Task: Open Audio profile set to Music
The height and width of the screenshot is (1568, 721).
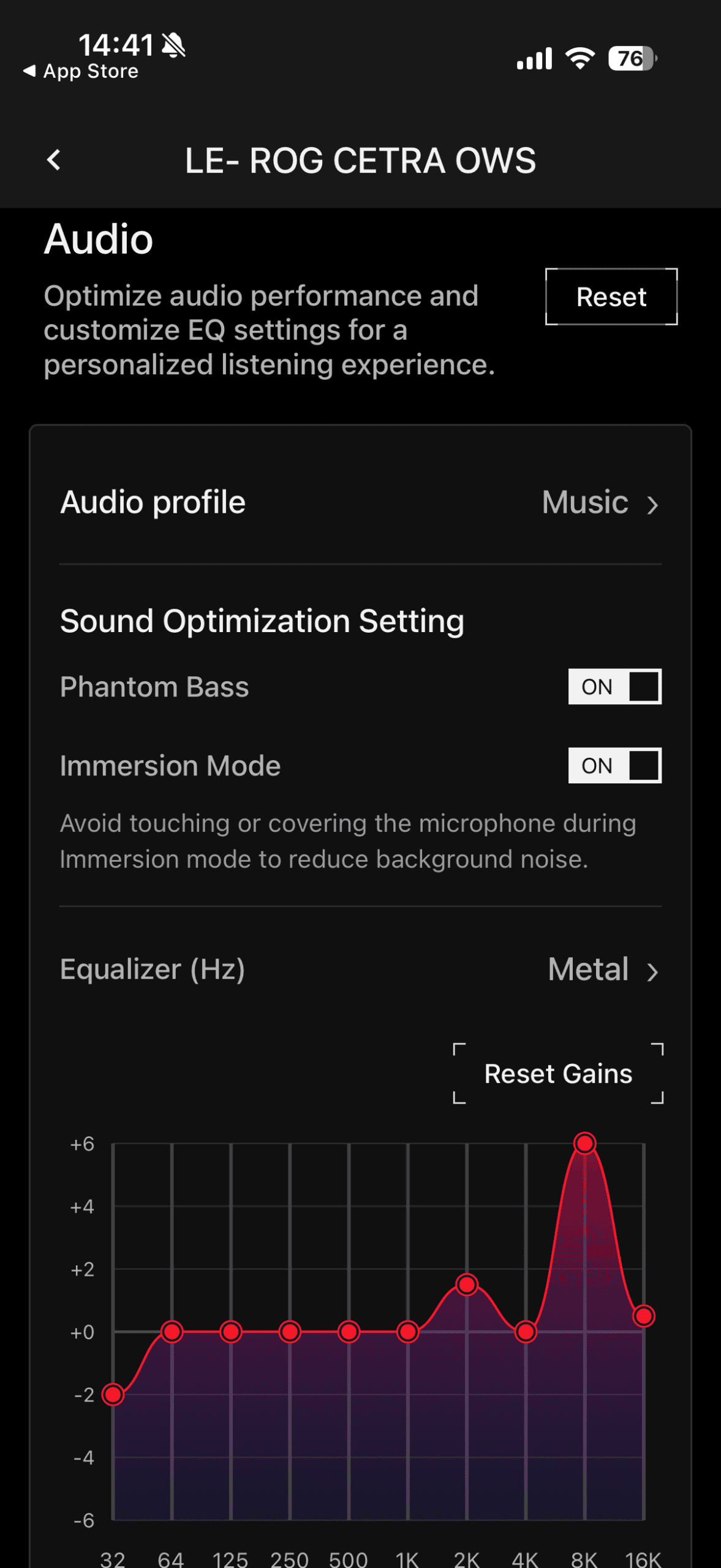Action: pyautogui.click(x=600, y=503)
